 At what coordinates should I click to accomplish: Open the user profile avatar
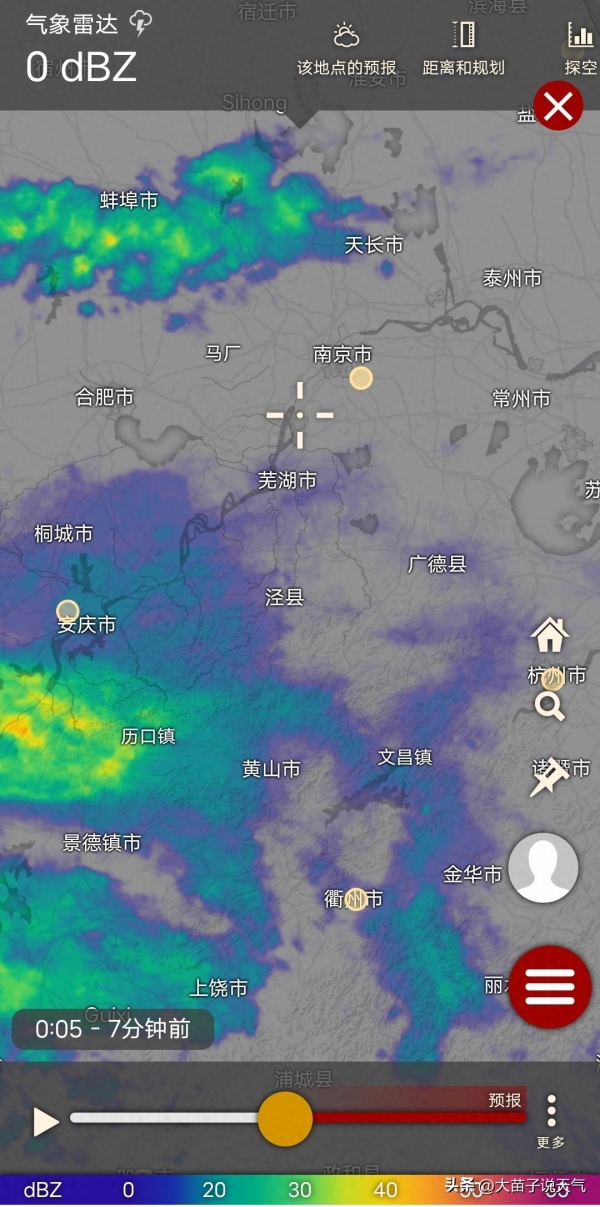(x=543, y=868)
